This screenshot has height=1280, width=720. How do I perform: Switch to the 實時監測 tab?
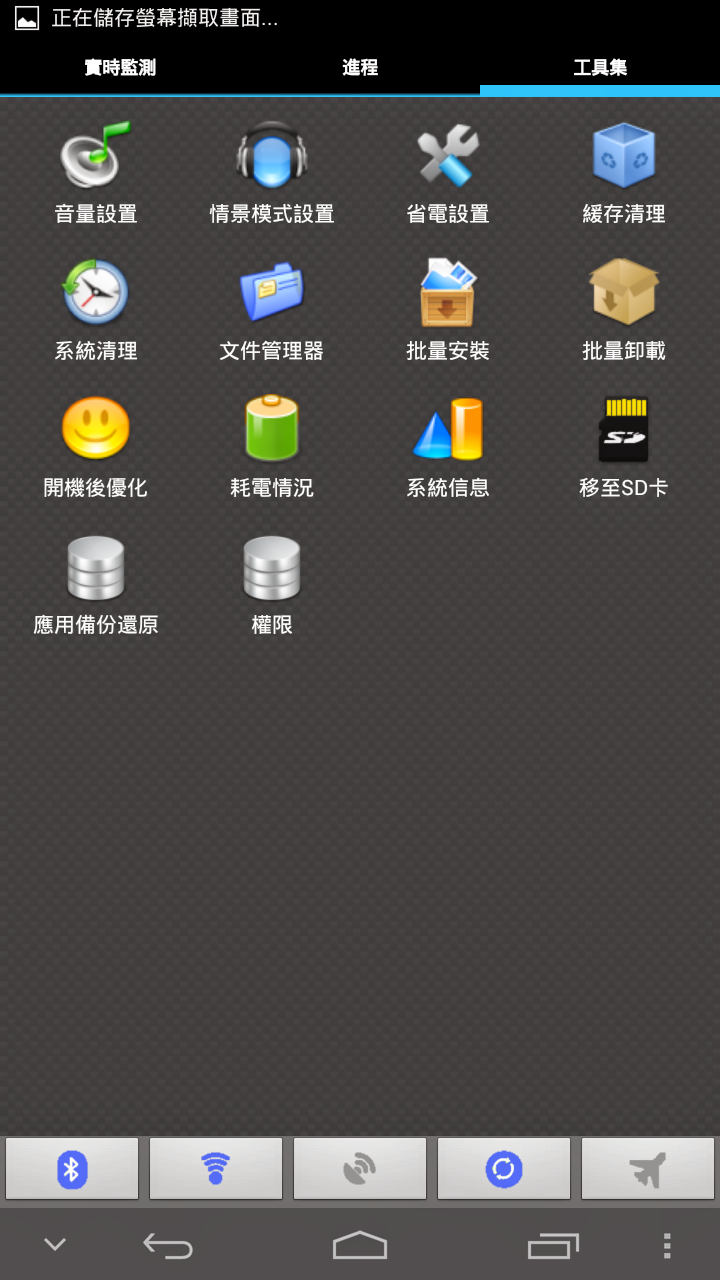pos(120,68)
